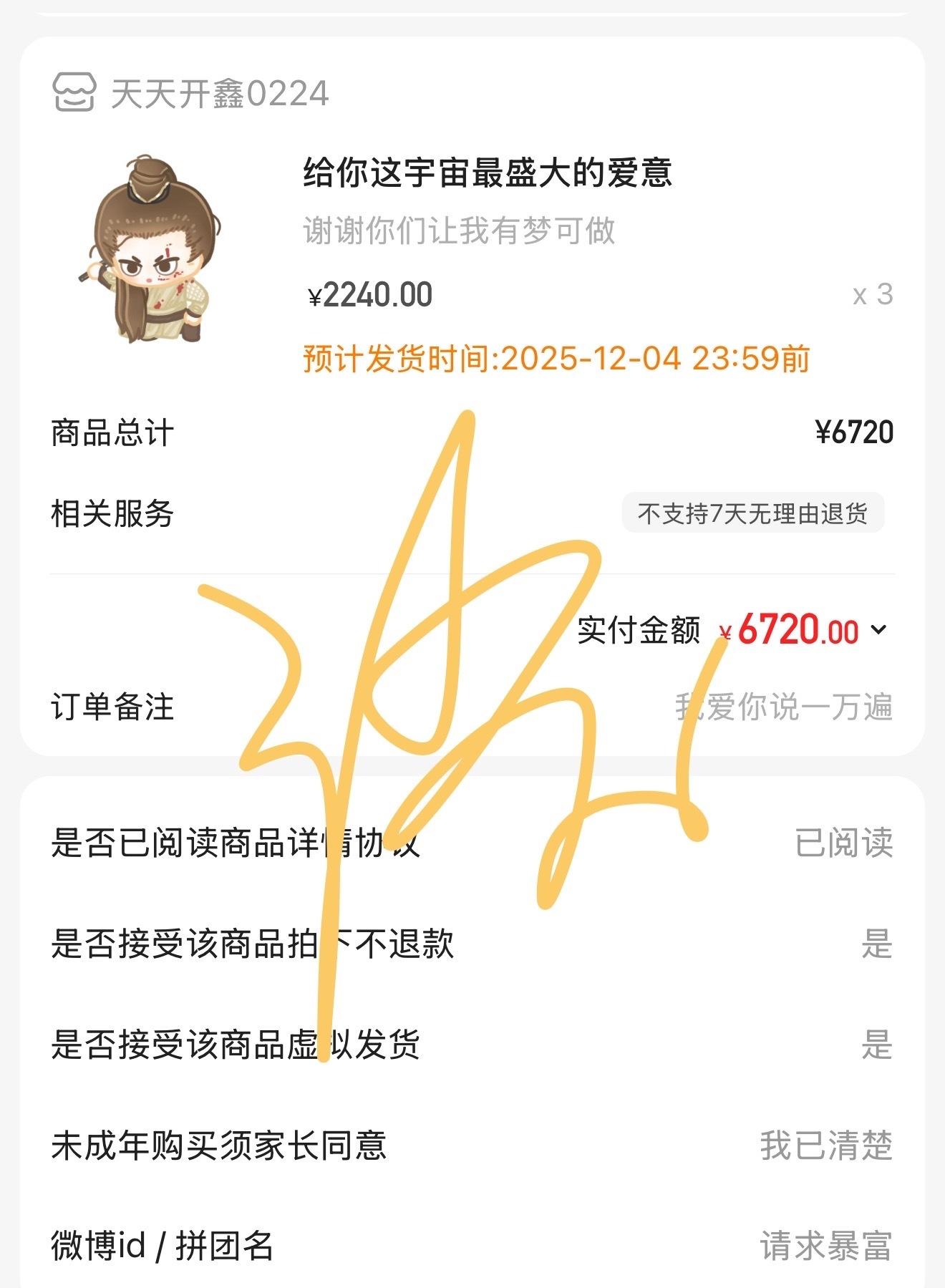Screen dimensions: 945x1288
Task: Edit the 订单备注 order note field
Action: point(783,707)
